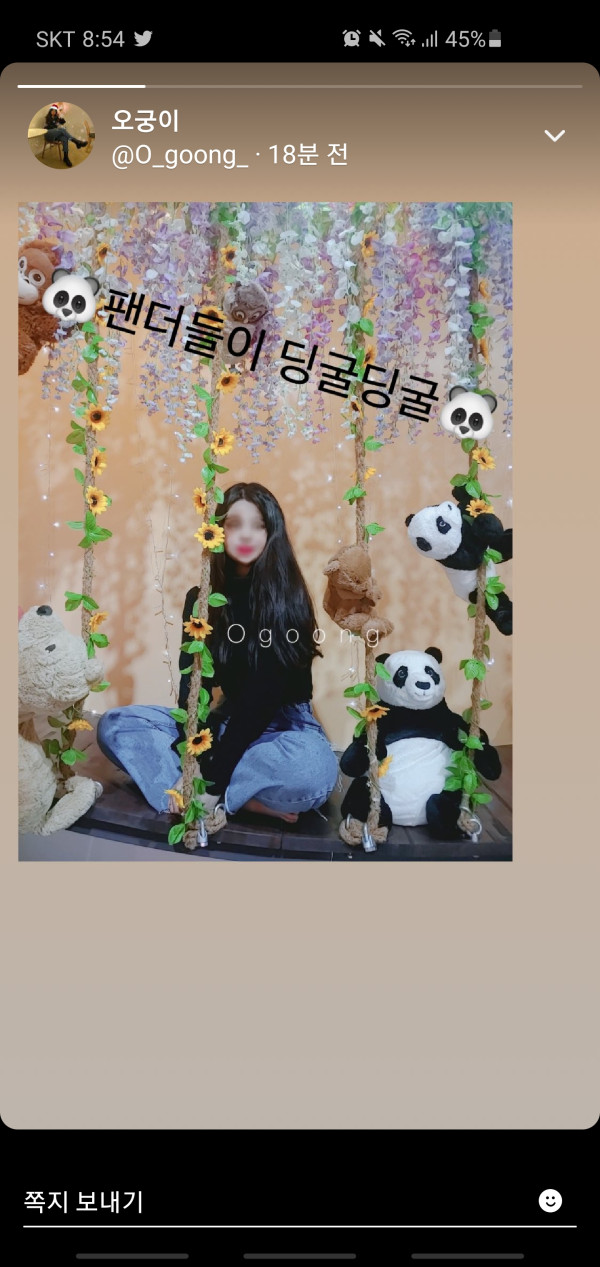Image resolution: width=600 pixels, height=1267 pixels.
Task: Open 오궁이's profile picture
Action: pos(61,135)
